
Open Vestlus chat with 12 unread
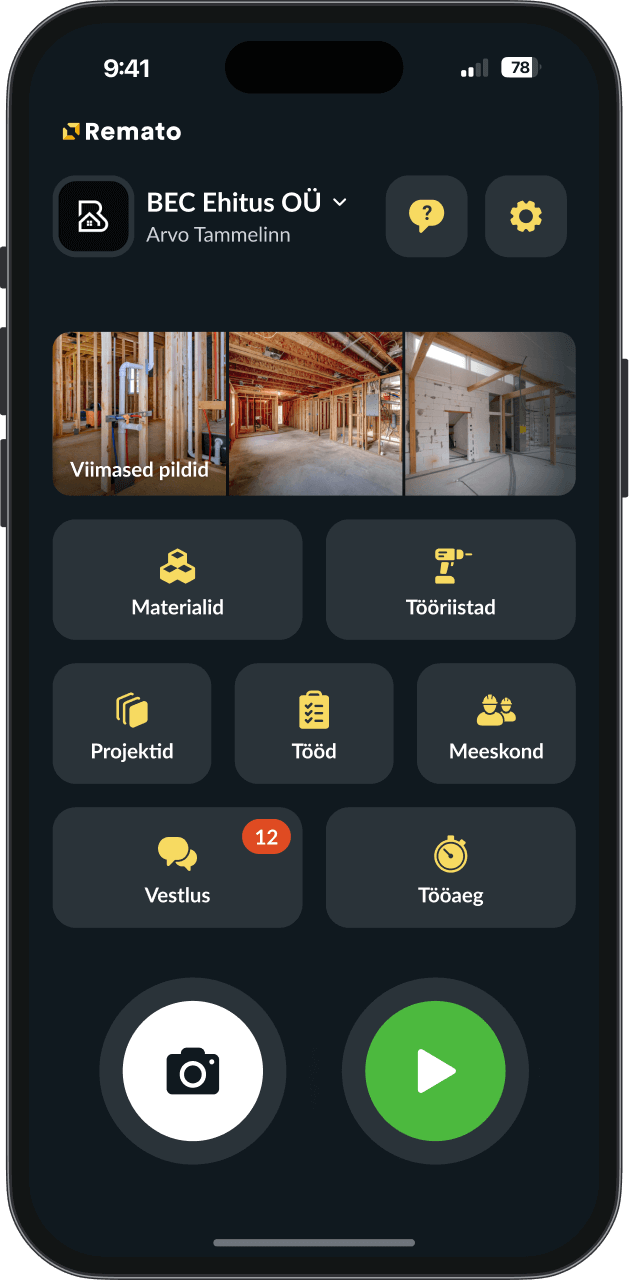tap(177, 867)
